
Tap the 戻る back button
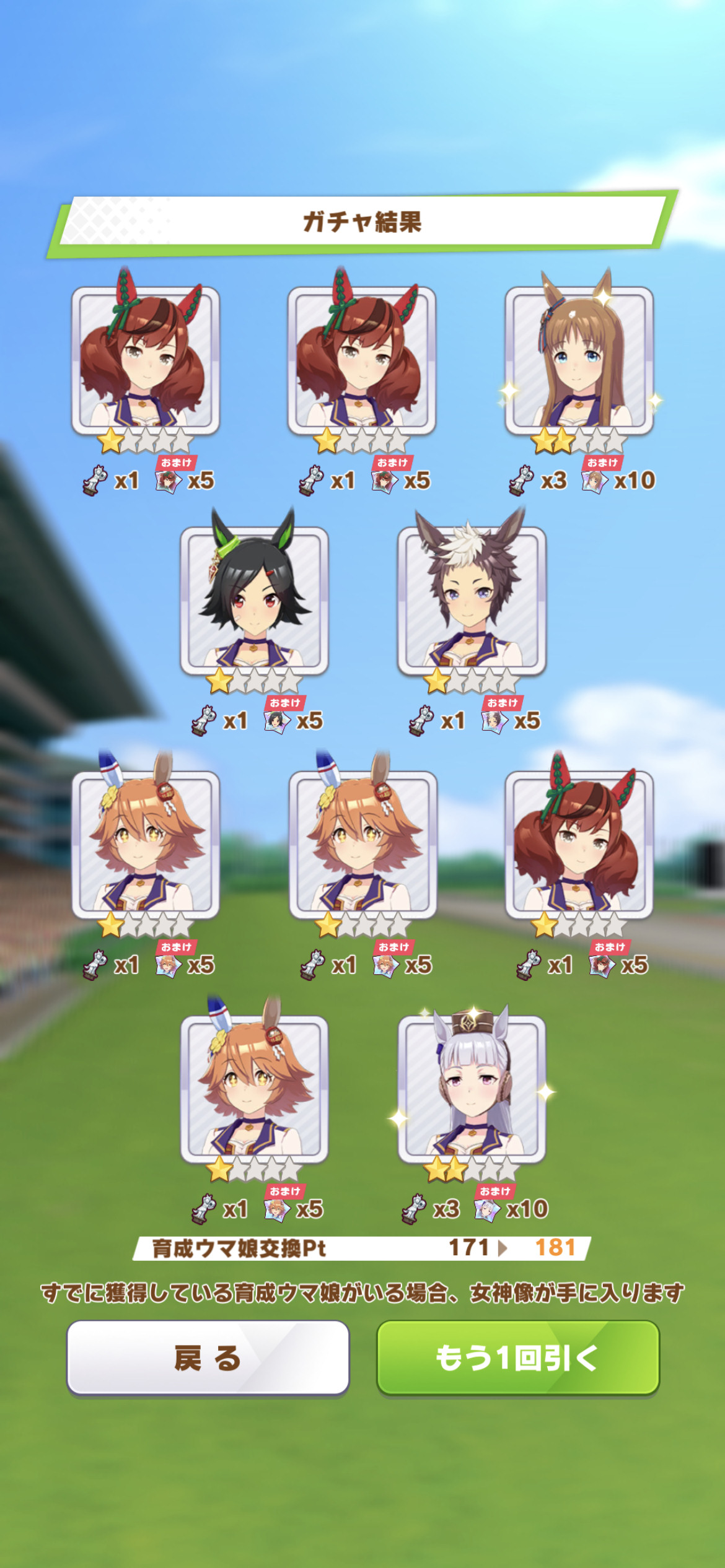tap(208, 1357)
